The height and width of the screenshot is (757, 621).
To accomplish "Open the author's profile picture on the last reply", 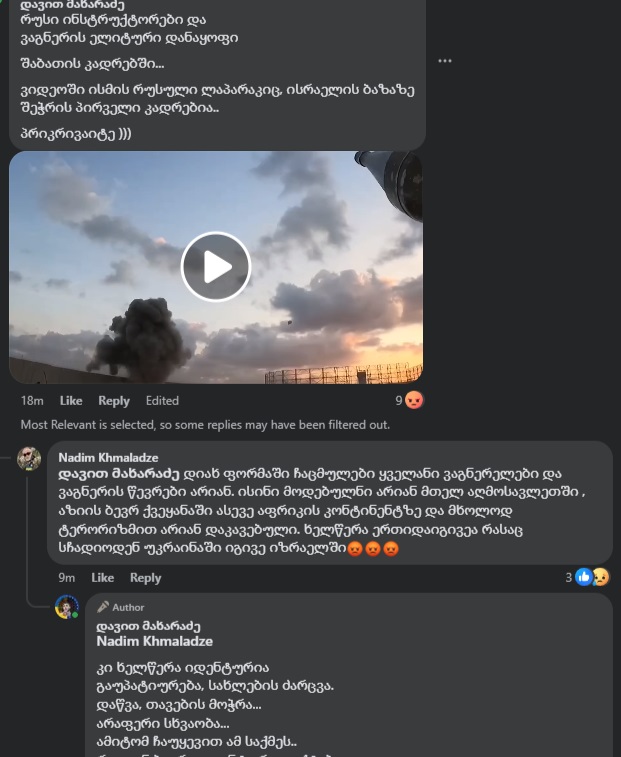I will point(67,607).
